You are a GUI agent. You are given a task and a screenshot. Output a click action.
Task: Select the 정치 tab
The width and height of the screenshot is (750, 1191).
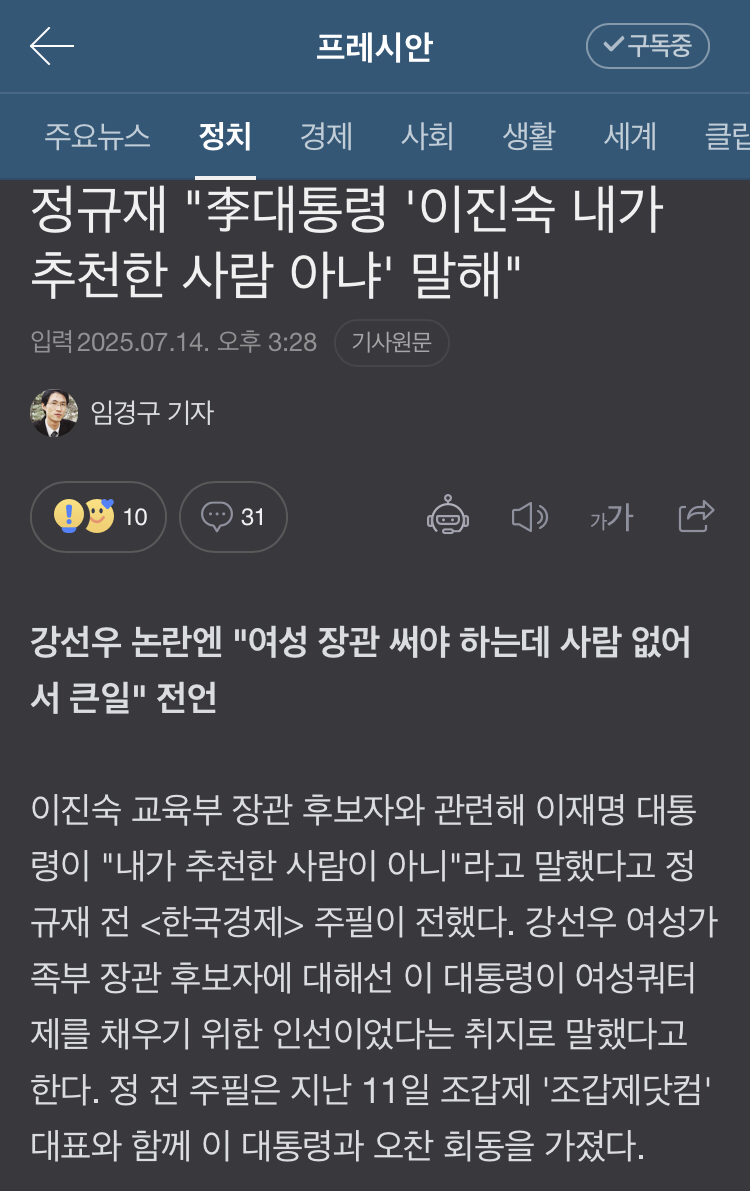click(225, 136)
